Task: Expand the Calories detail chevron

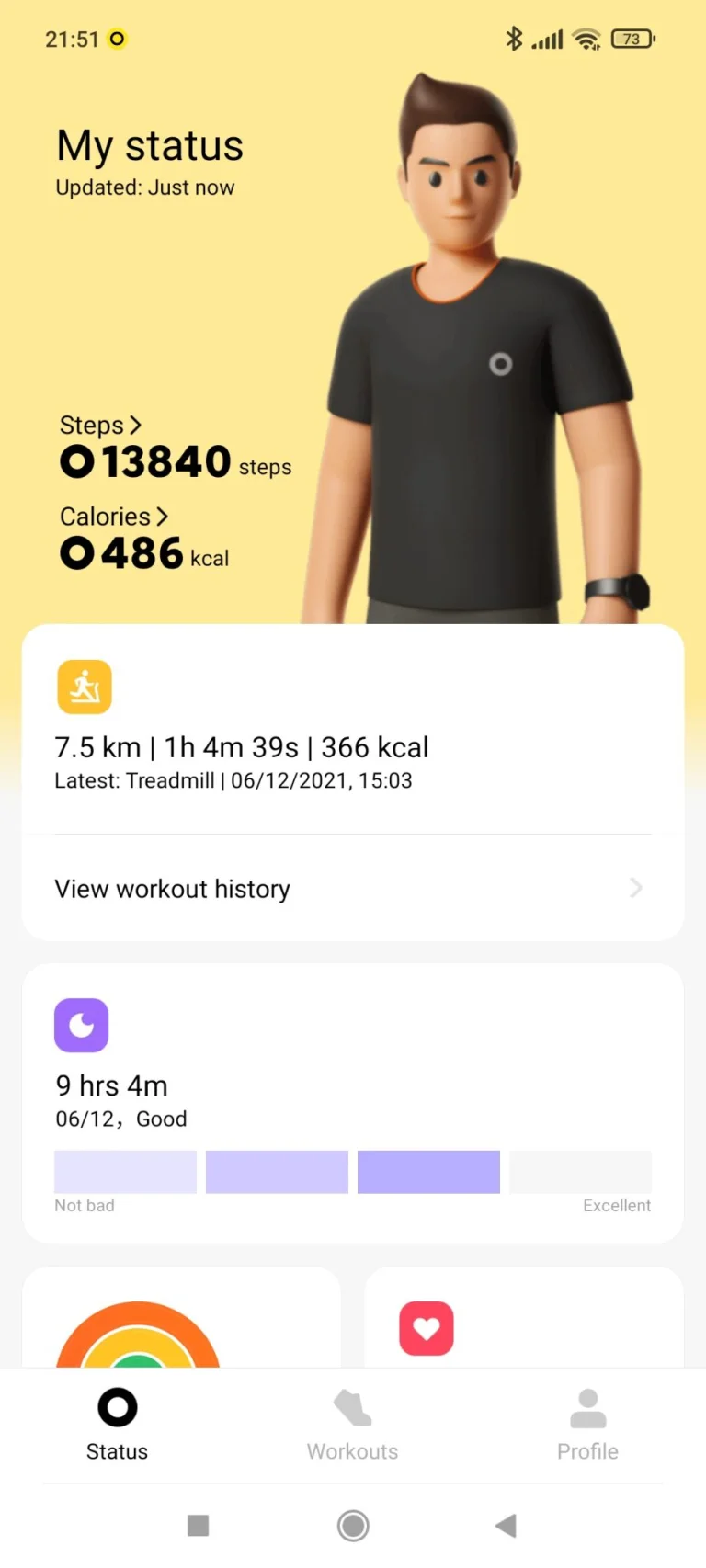Action: (x=163, y=516)
